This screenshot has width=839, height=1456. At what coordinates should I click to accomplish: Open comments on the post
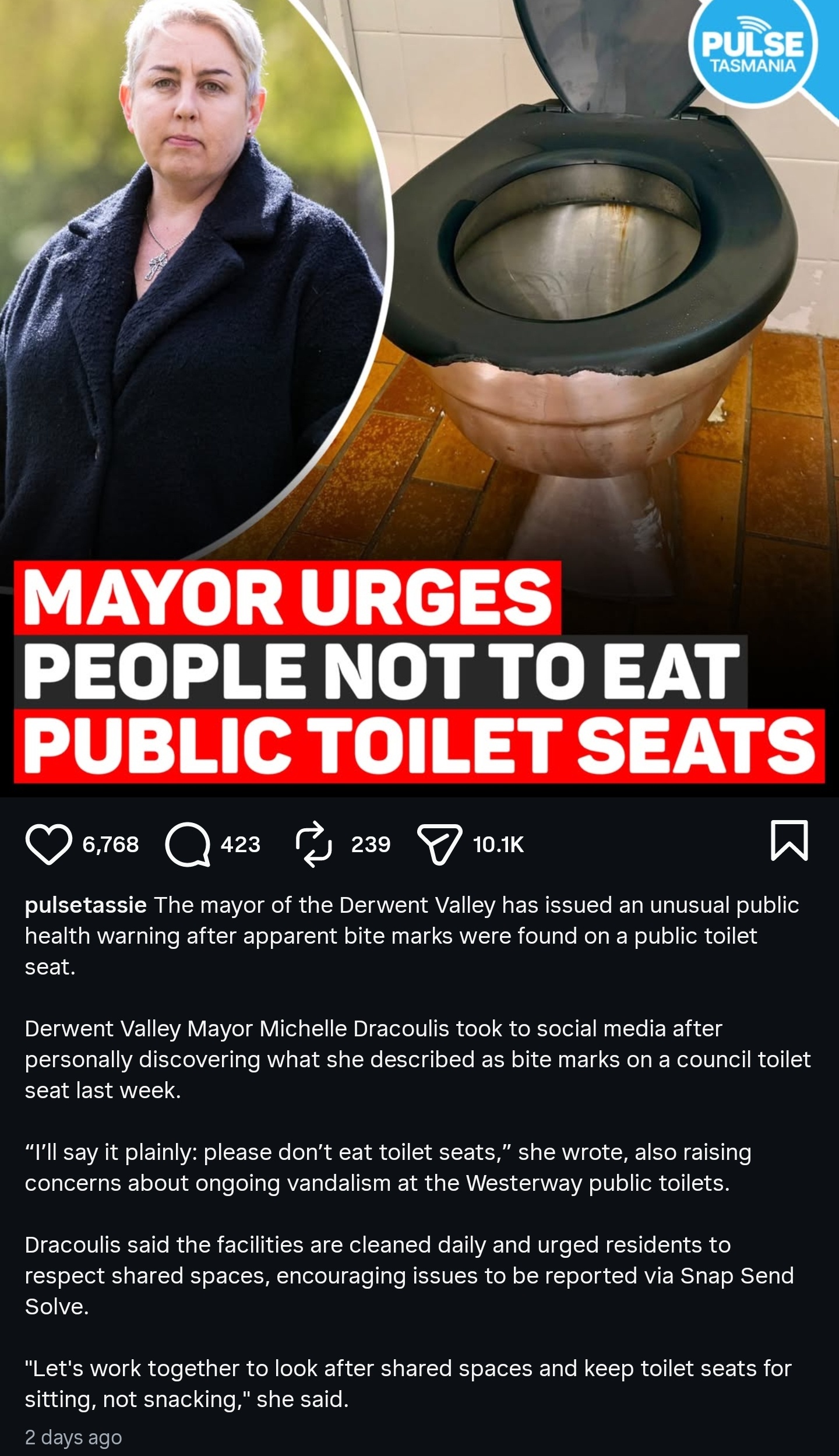click(188, 845)
